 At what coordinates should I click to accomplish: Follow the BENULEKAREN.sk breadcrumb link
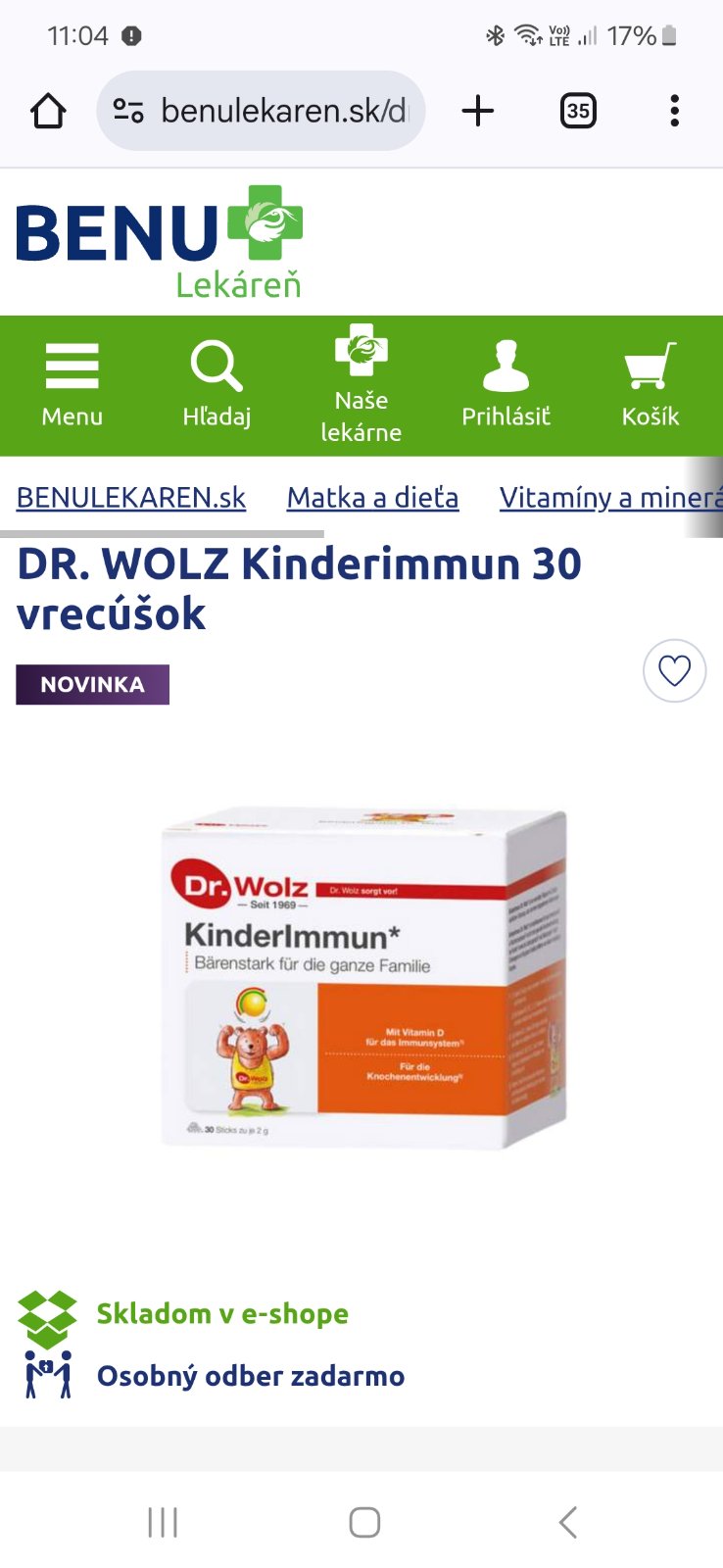pyautogui.click(x=131, y=498)
